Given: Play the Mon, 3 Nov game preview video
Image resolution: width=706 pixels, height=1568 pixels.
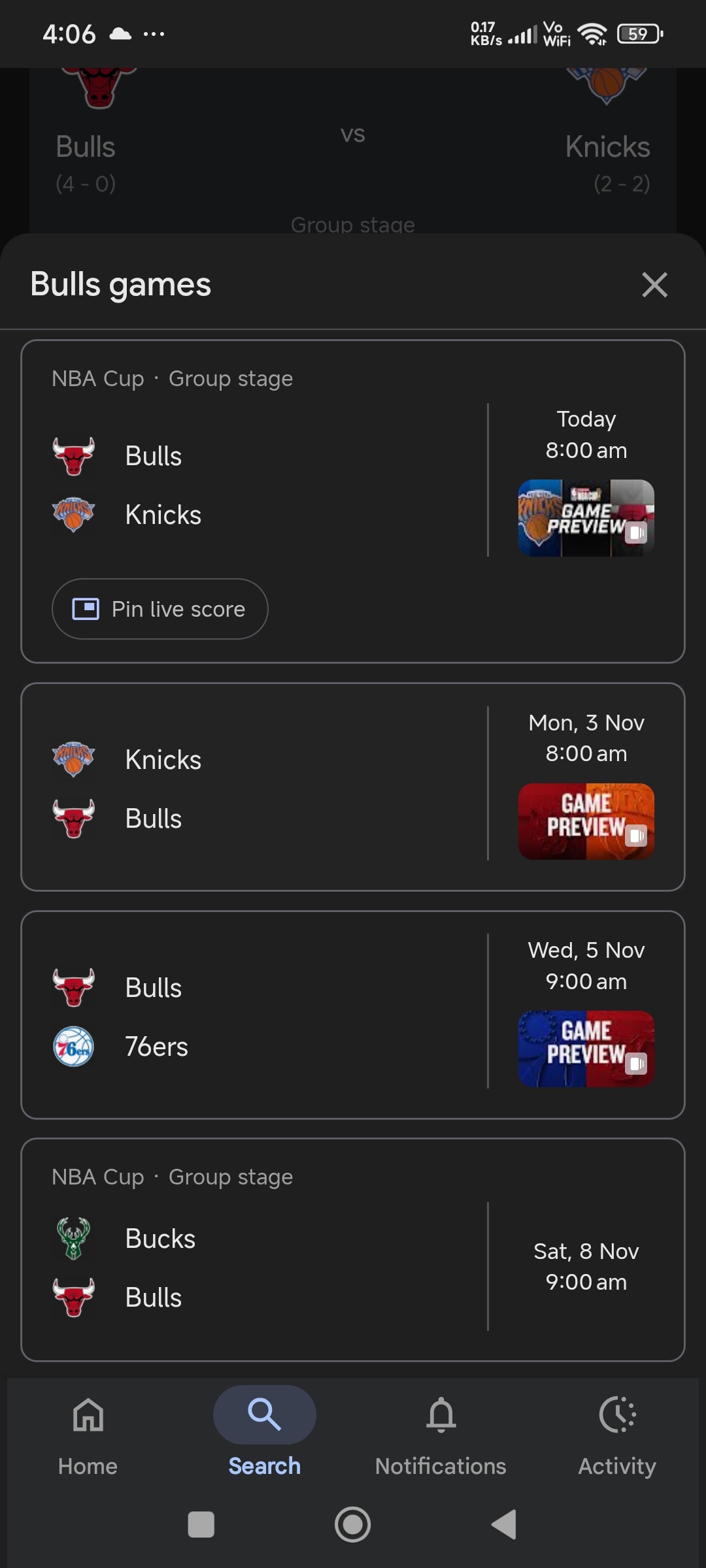Looking at the screenshot, I should (586, 821).
